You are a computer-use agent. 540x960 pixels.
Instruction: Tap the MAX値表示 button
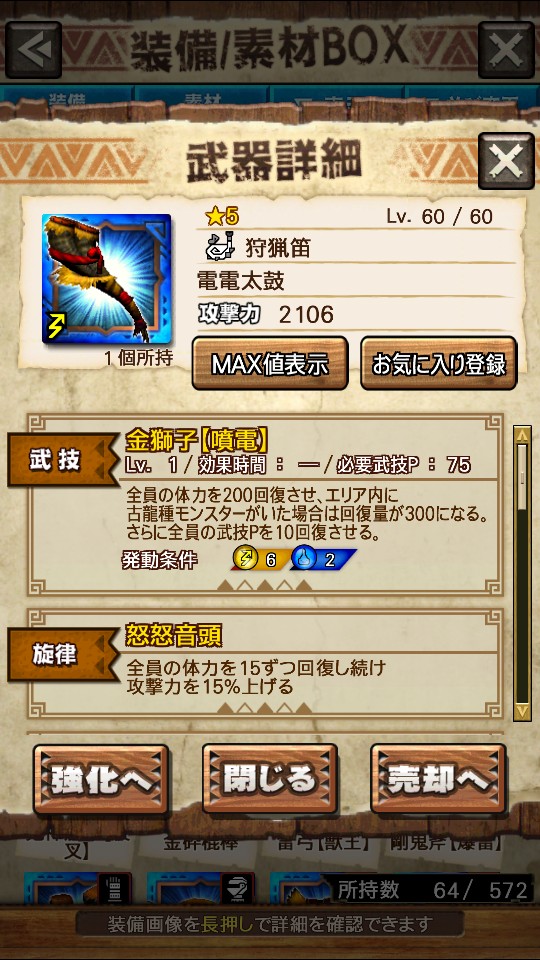coord(270,364)
